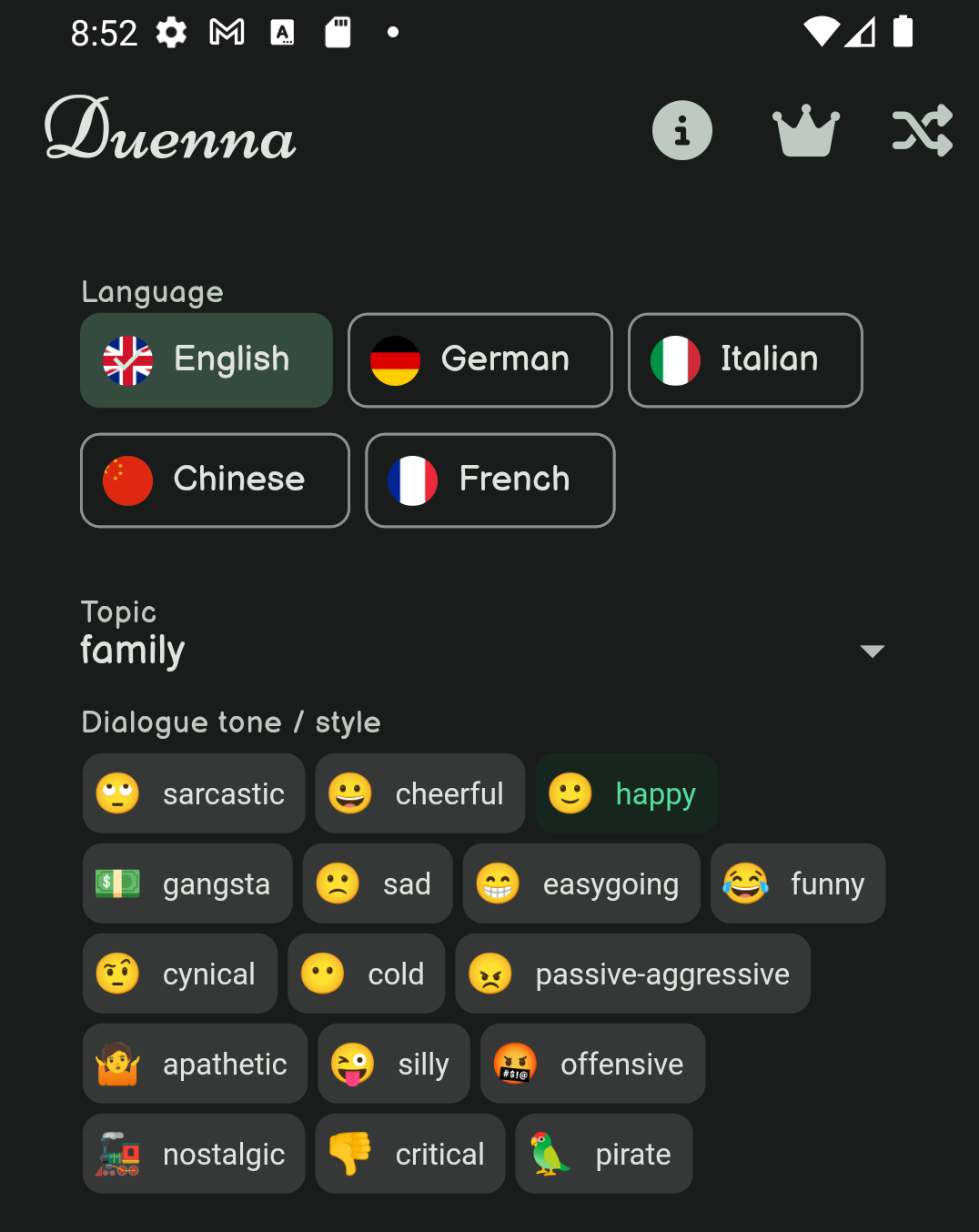Choose the easygoing tone chip
Screen dimensions: 979x1232
(x=580, y=884)
